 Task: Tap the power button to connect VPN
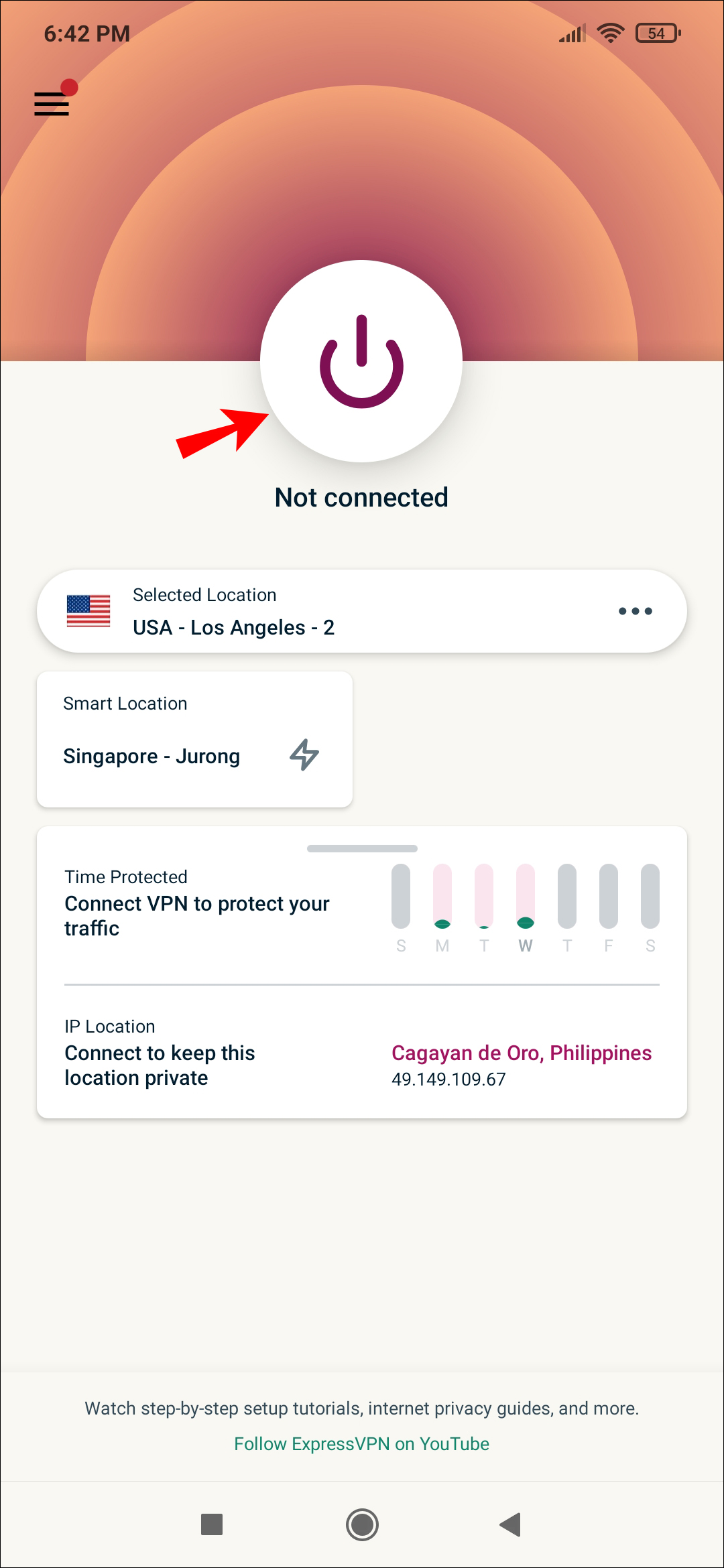[x=361, y=361]
